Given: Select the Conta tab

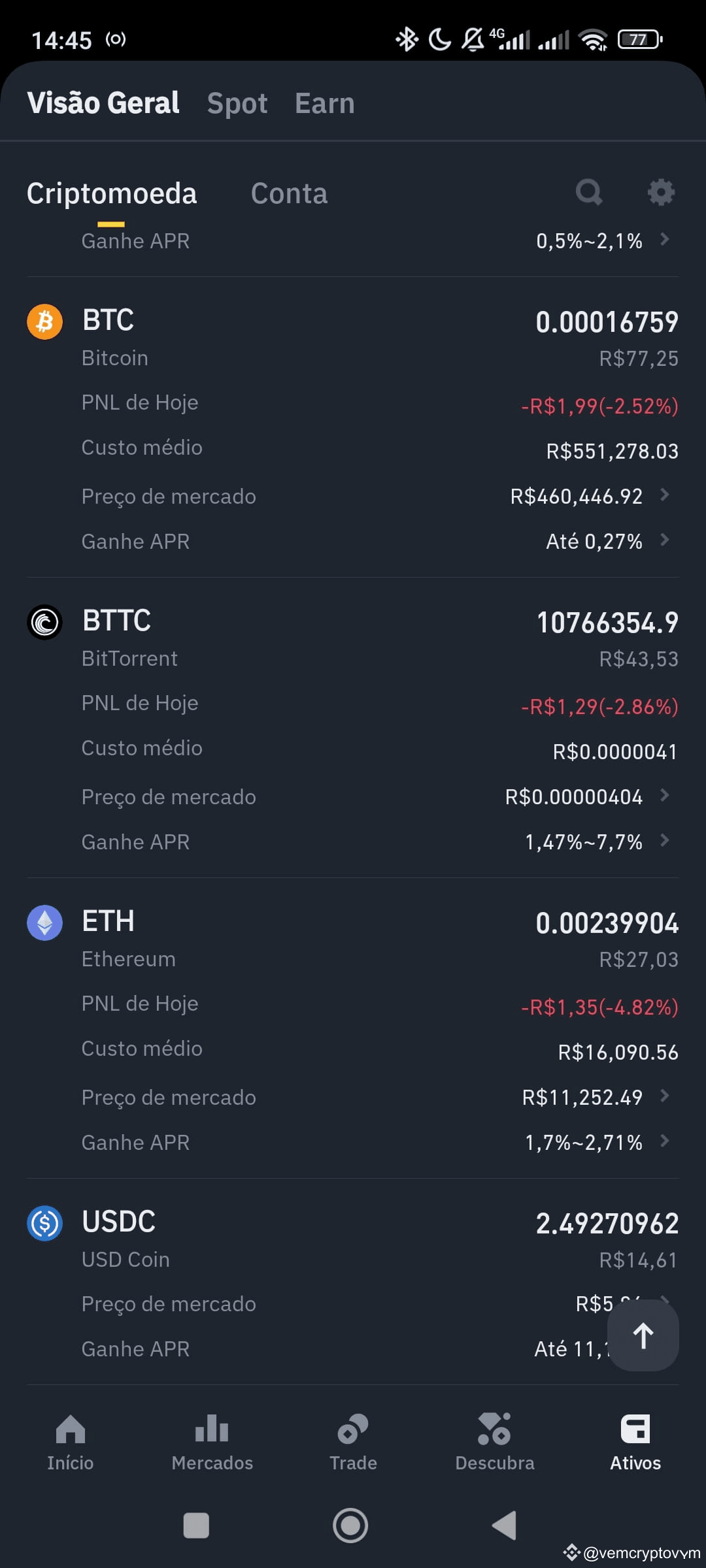Looking at the screenshot, I should [x=289, y=193].
